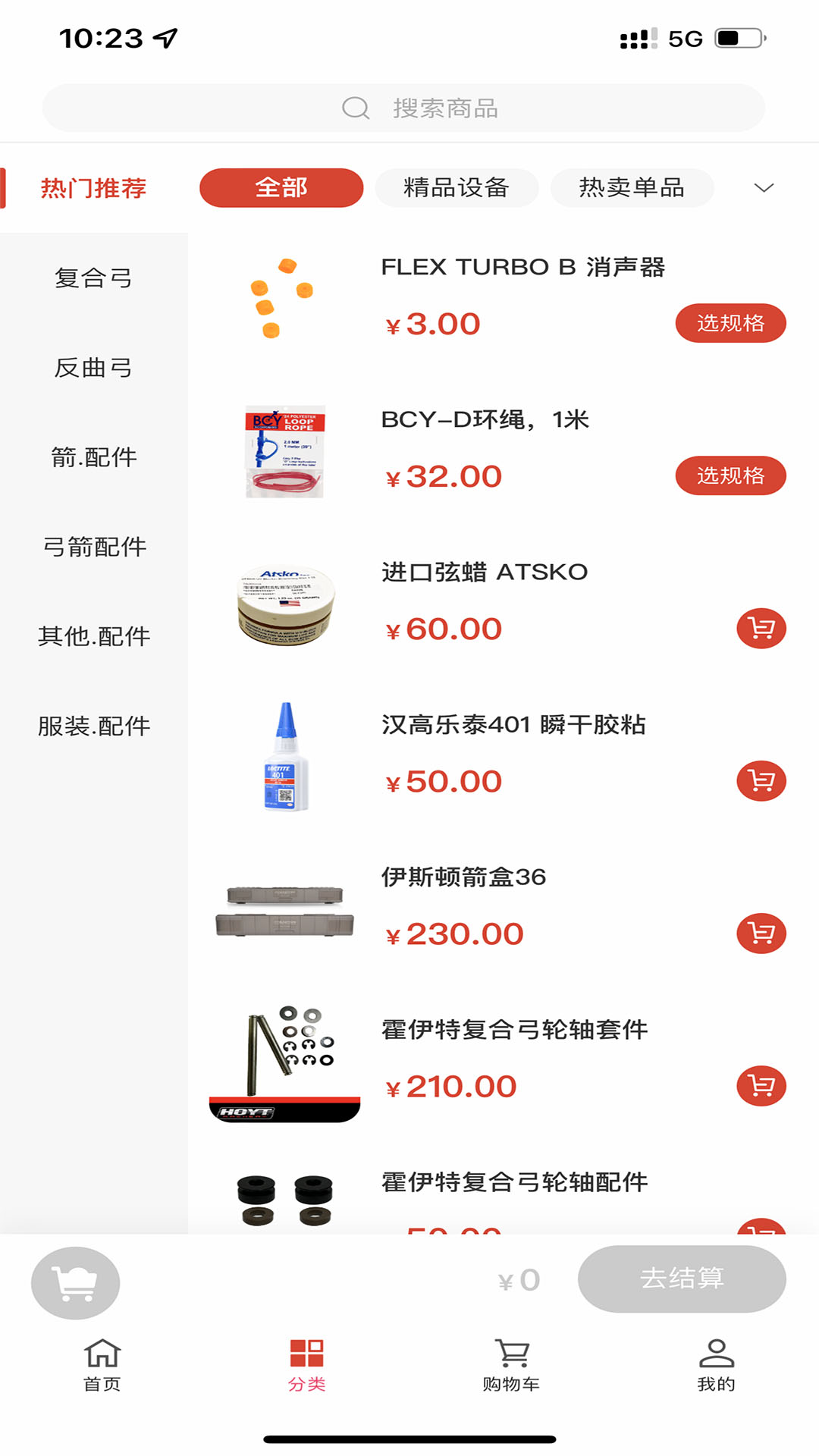Image resolution: width=819 pixels, height=1456 pixels.
Task: Choose specs for BCY-D环绳 1米
Action: 730,476
